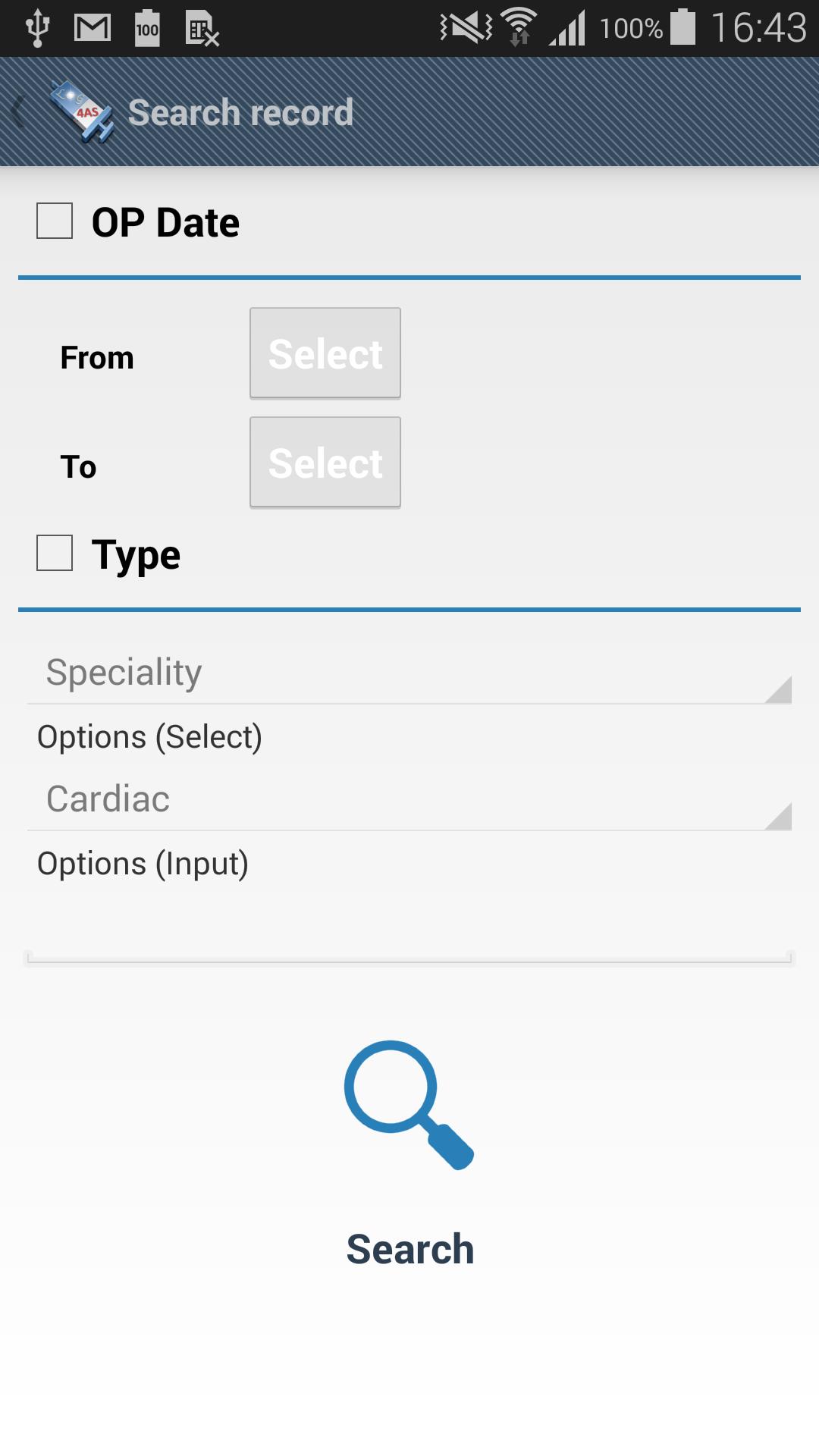The image size is (819, 1456).
Task: Open the Cardiac options dropdown
Action: click(409, 799)
